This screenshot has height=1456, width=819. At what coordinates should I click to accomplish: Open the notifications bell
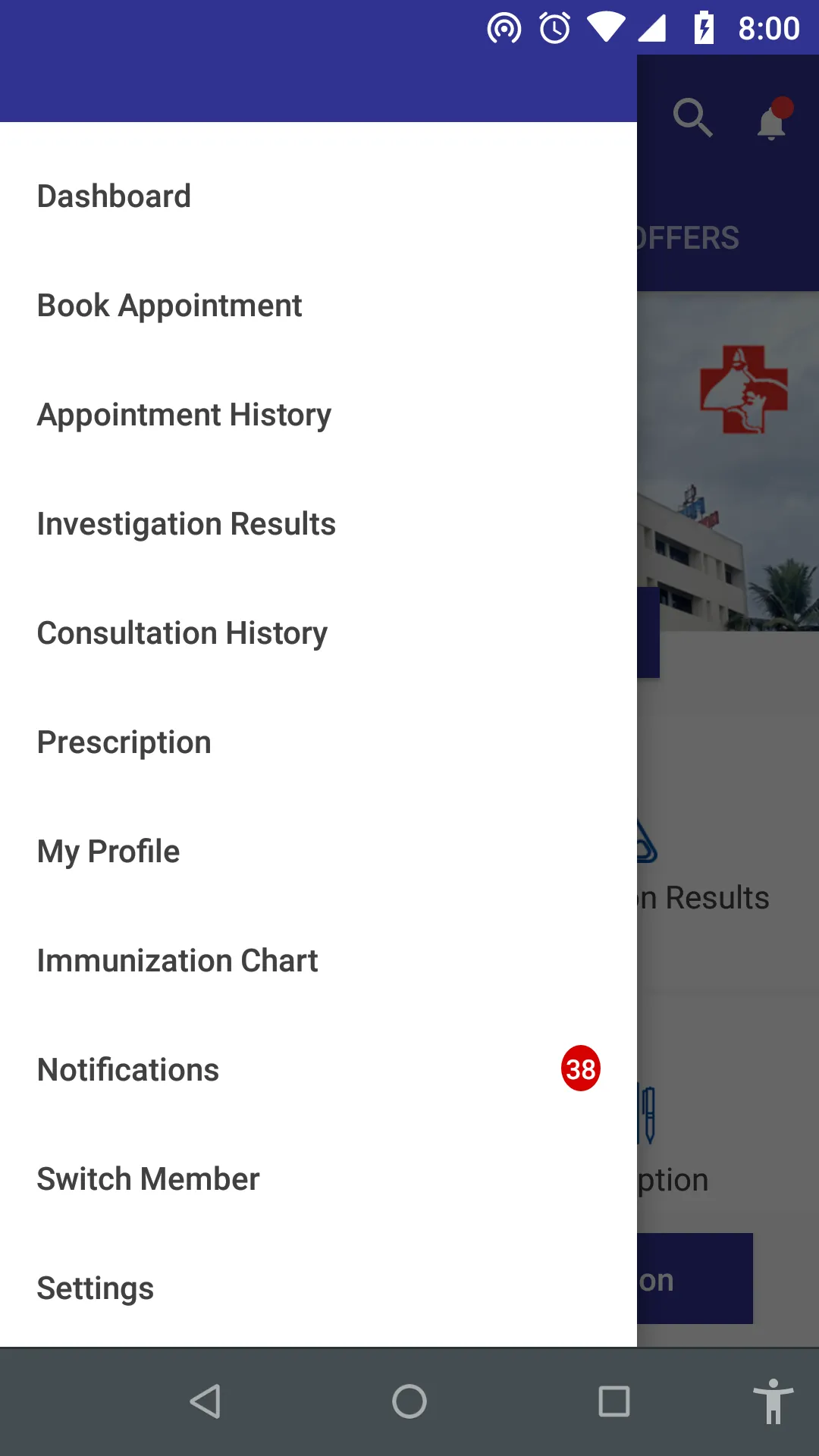pyautogui.click(x=772, y=121)
